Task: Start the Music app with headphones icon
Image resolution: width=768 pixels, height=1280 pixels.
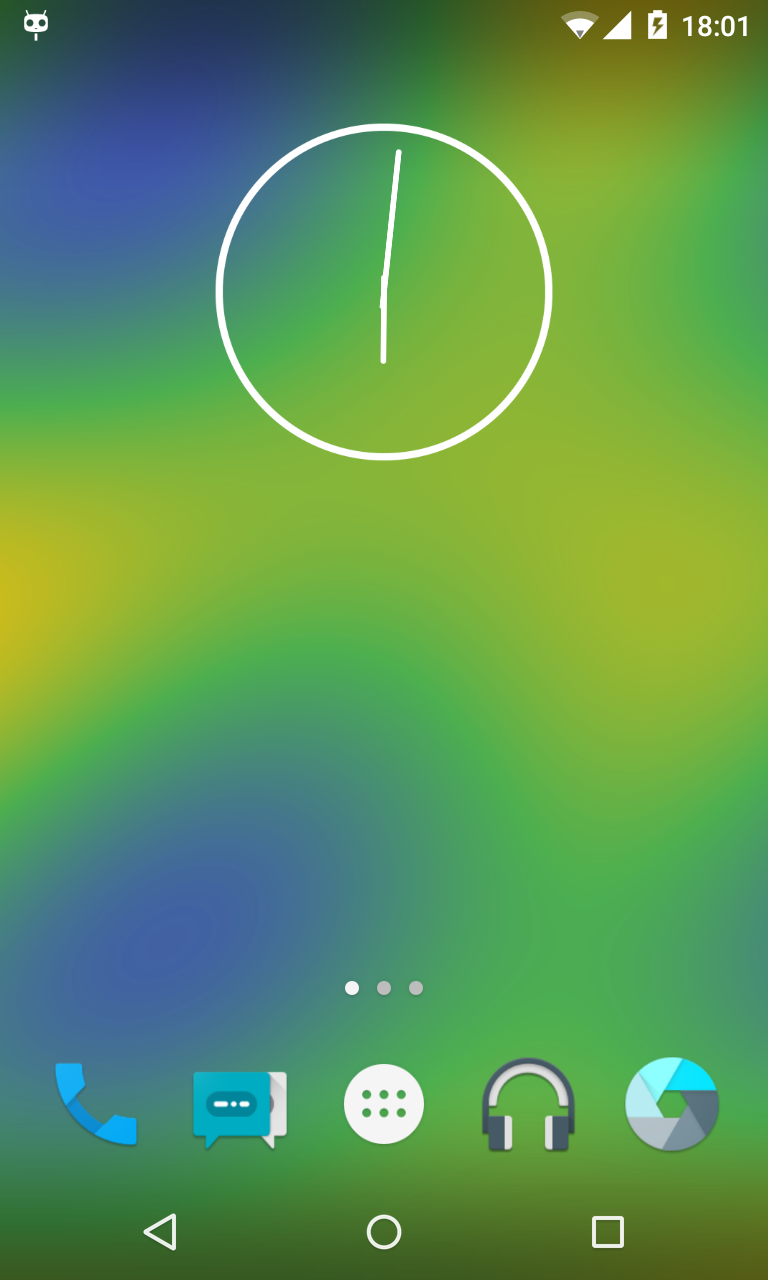Action: [528, 1104]
